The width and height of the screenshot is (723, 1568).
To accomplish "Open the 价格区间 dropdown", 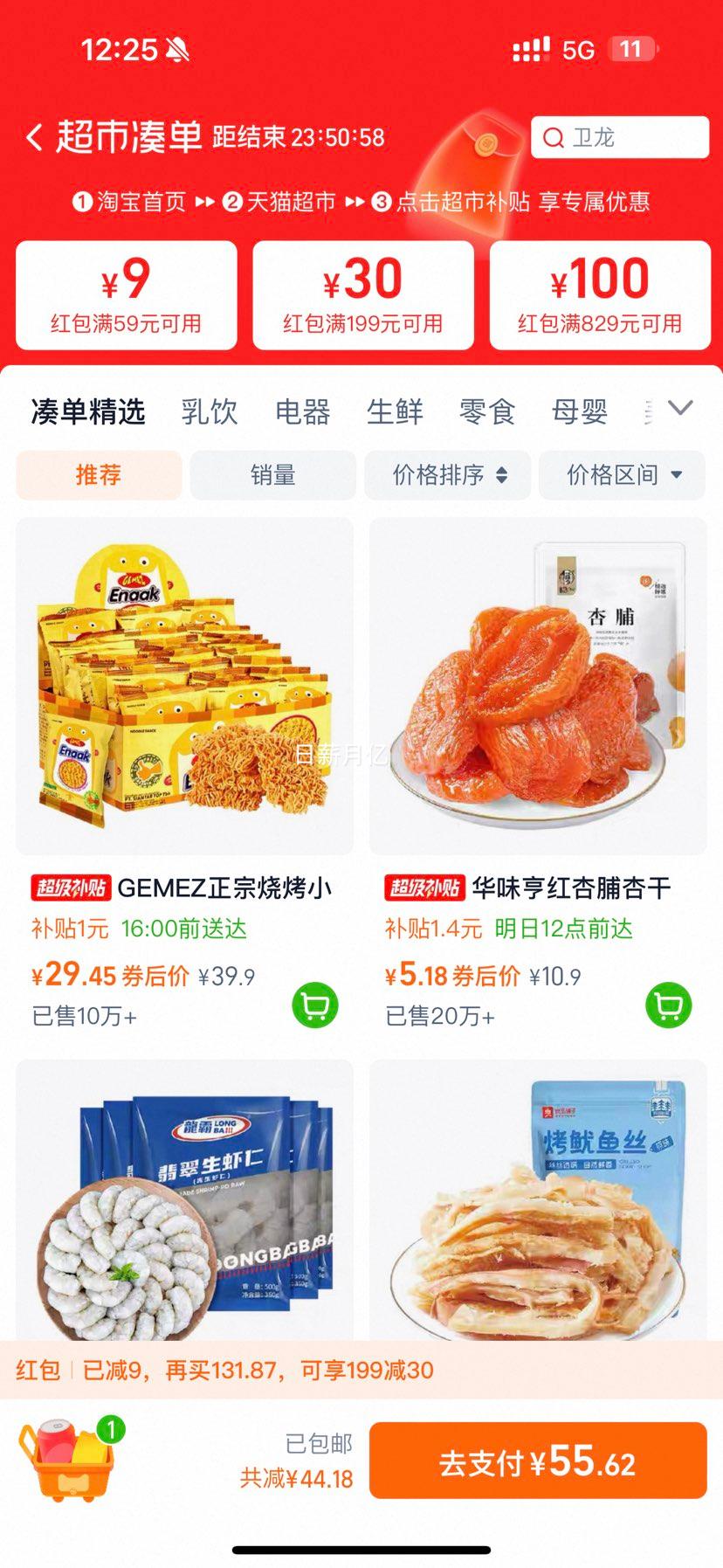I will tap(622, 475).
